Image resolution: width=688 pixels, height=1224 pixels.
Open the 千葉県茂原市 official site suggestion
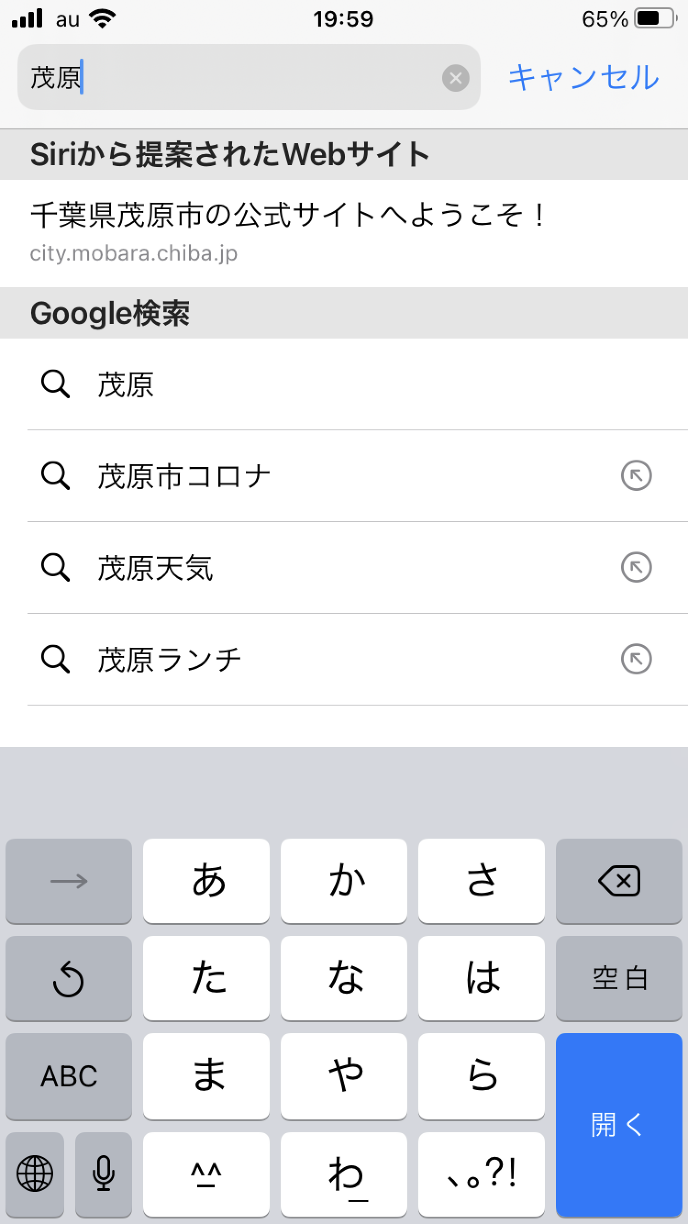pos(290,232)
